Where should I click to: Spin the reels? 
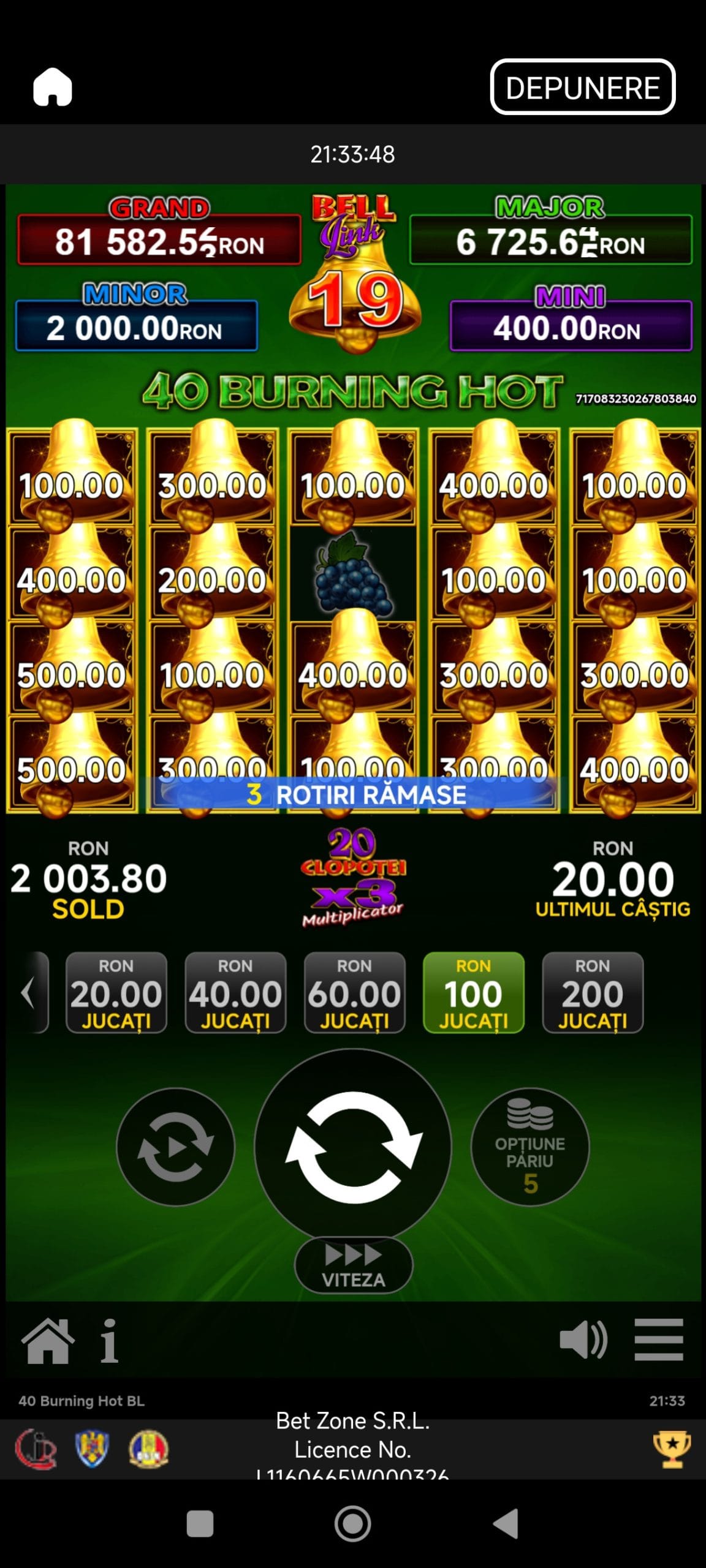[x=353, y=1147]
